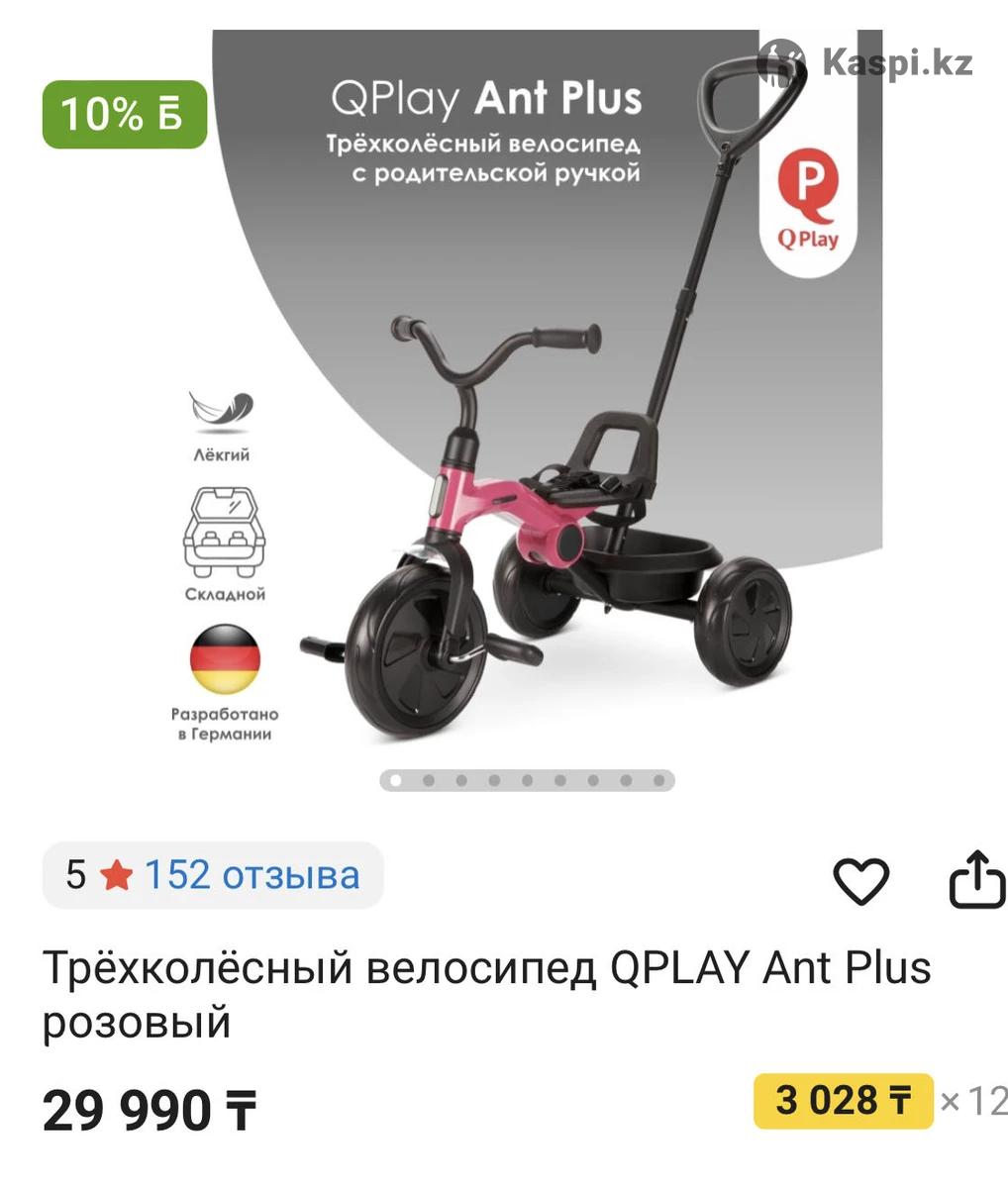Share this QPLAY Ant Plus product
The image size is (1008, 1188).
click(976, 879)
